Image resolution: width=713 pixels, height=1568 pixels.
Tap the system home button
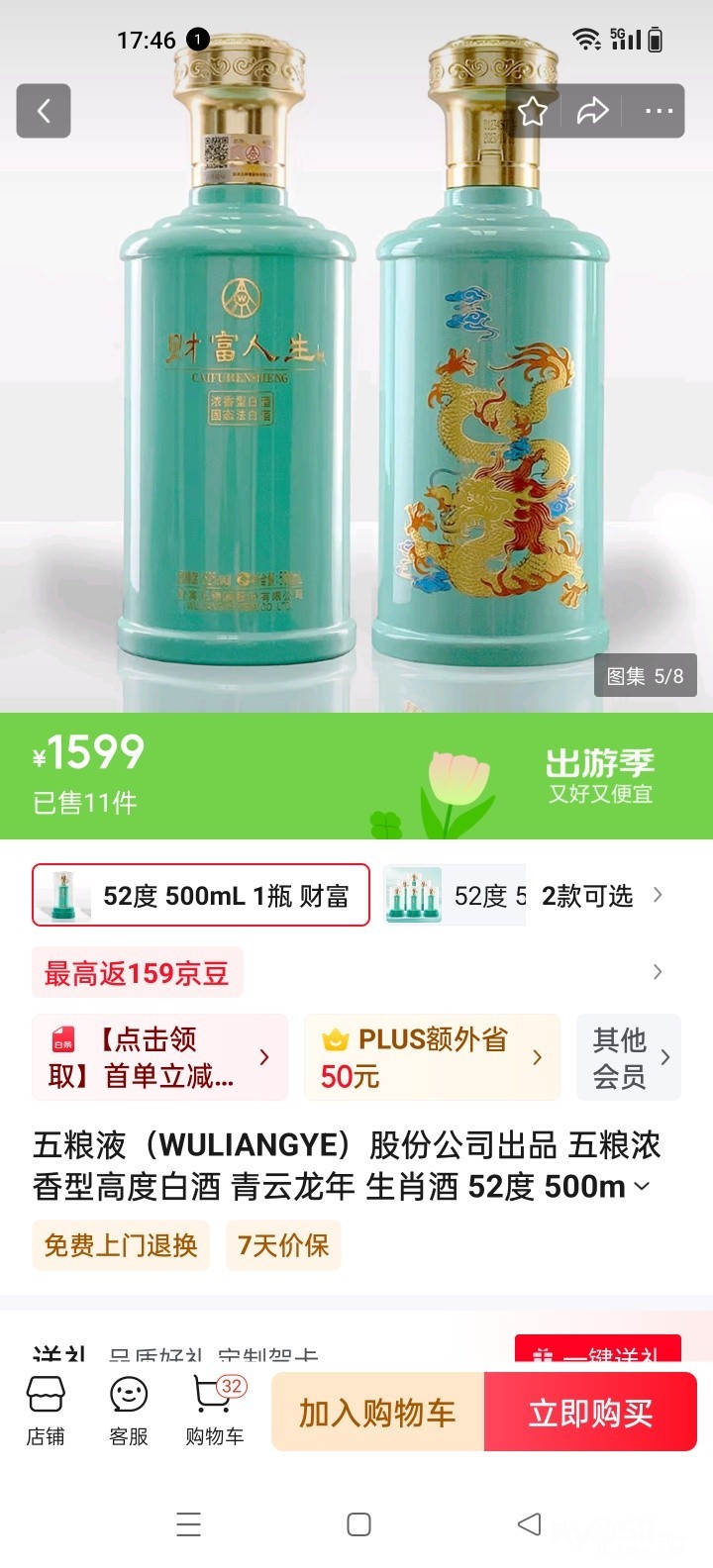[x=358, y=1524]
